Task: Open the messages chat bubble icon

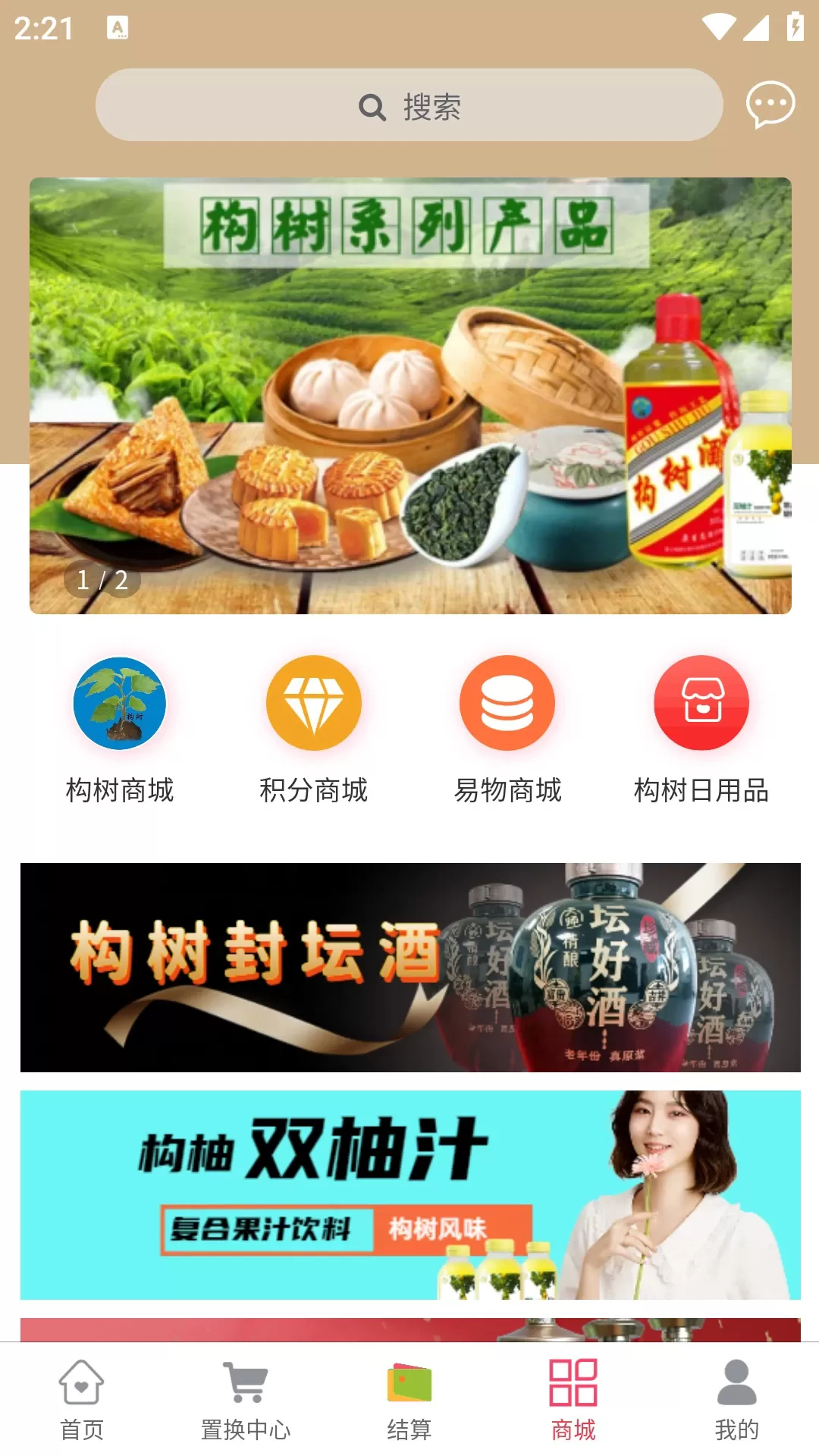Action: click(x=770, y=105)
